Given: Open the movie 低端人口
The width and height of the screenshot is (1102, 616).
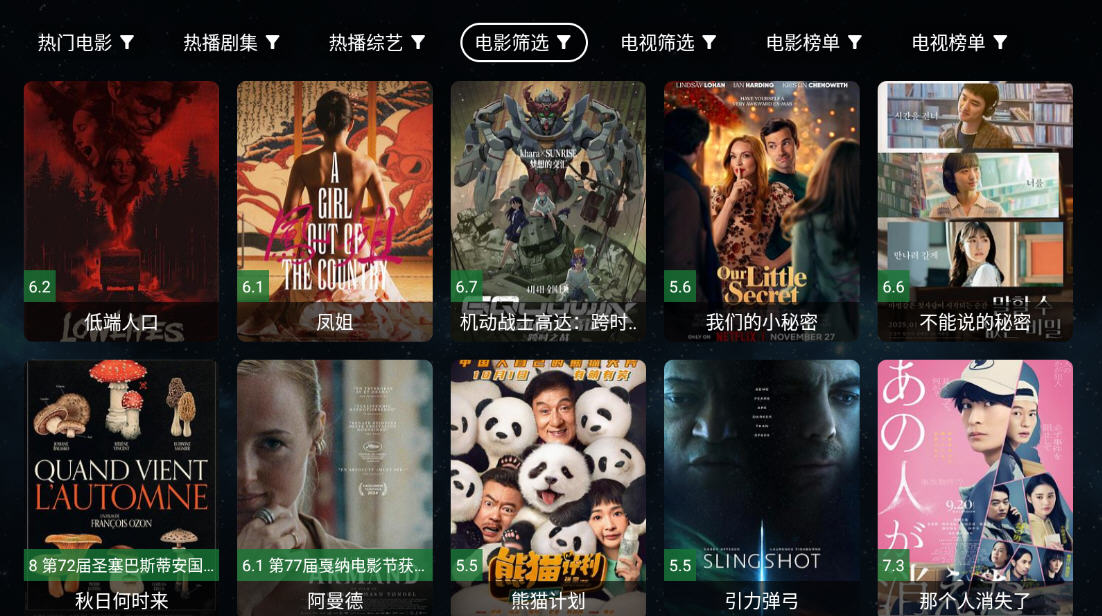Looking at the screenshot, I should [121, 210].
